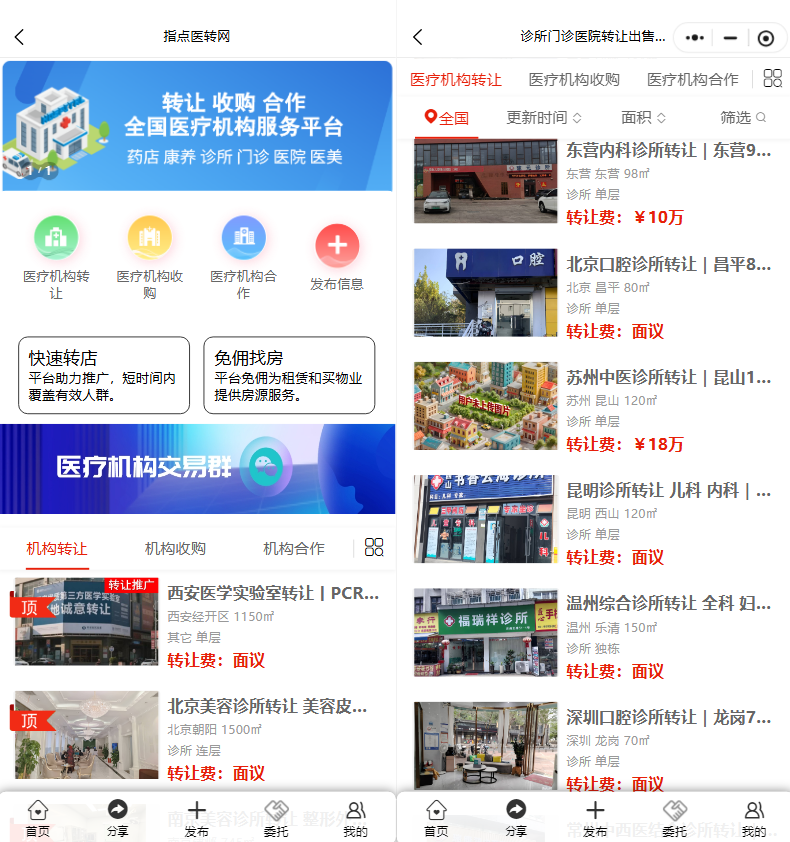The image size is (790, 842).
Task: Expand the 面积 sort option
Action: tap(643, 117)
